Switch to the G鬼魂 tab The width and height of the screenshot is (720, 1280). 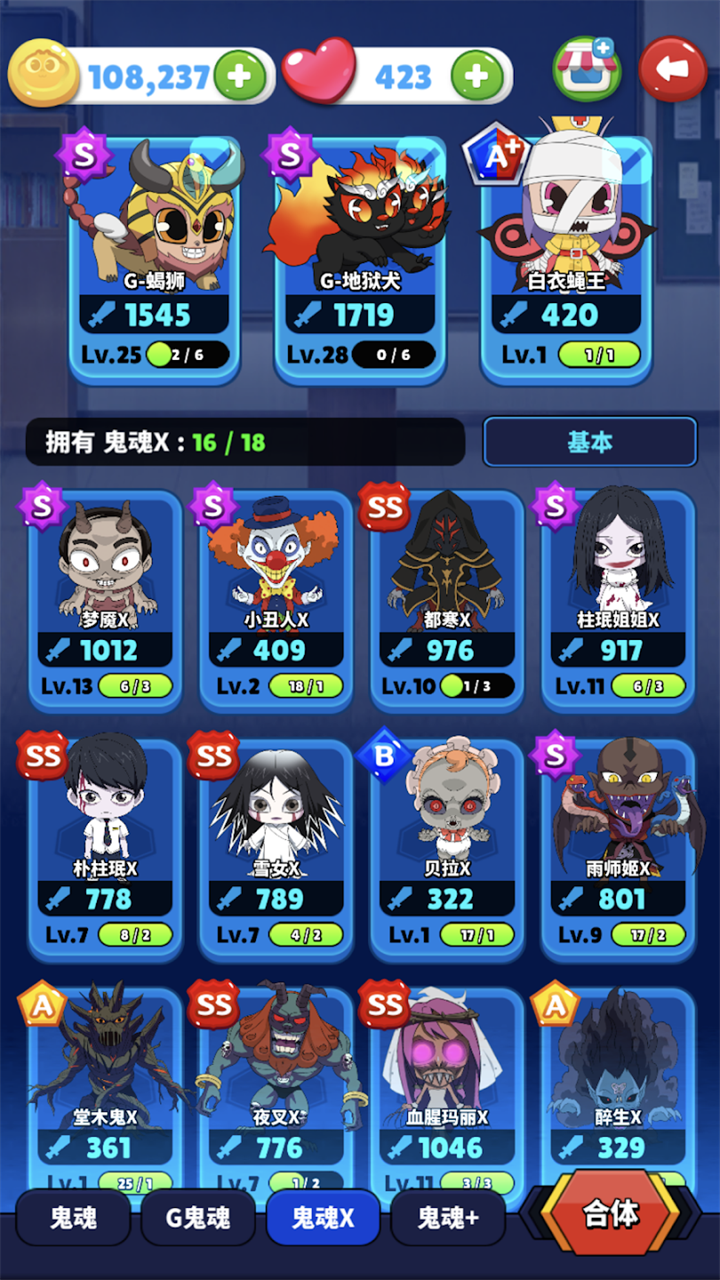197,1217
